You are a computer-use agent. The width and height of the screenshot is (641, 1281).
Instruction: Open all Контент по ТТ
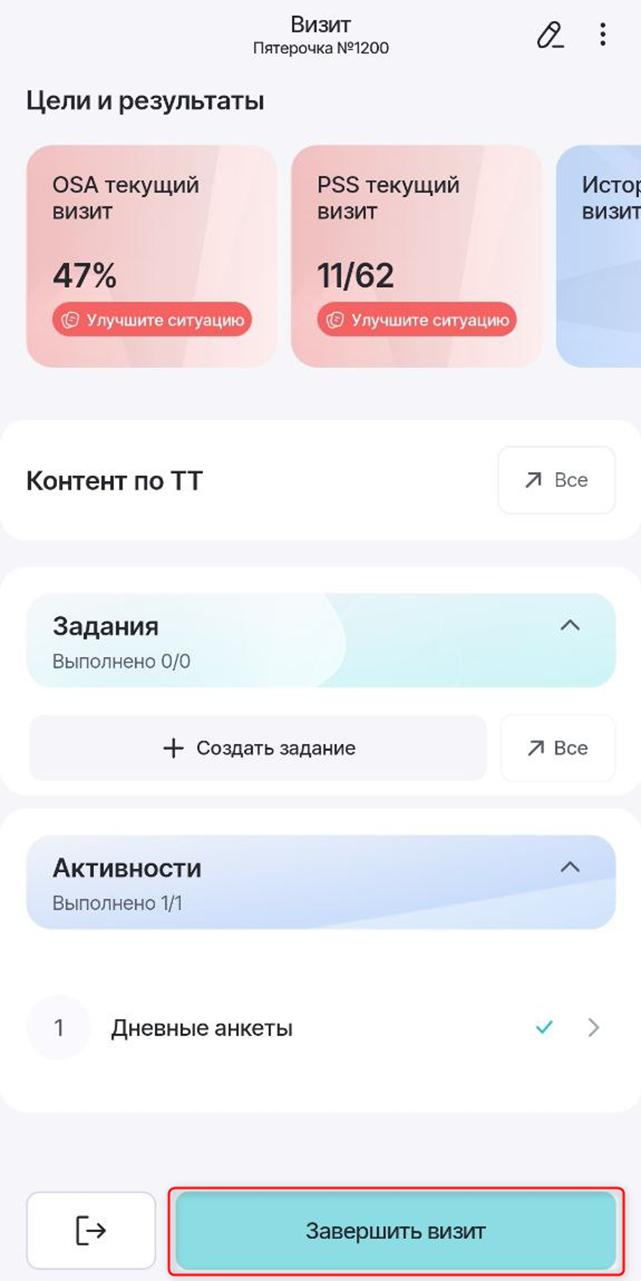[x=556, y=480]
